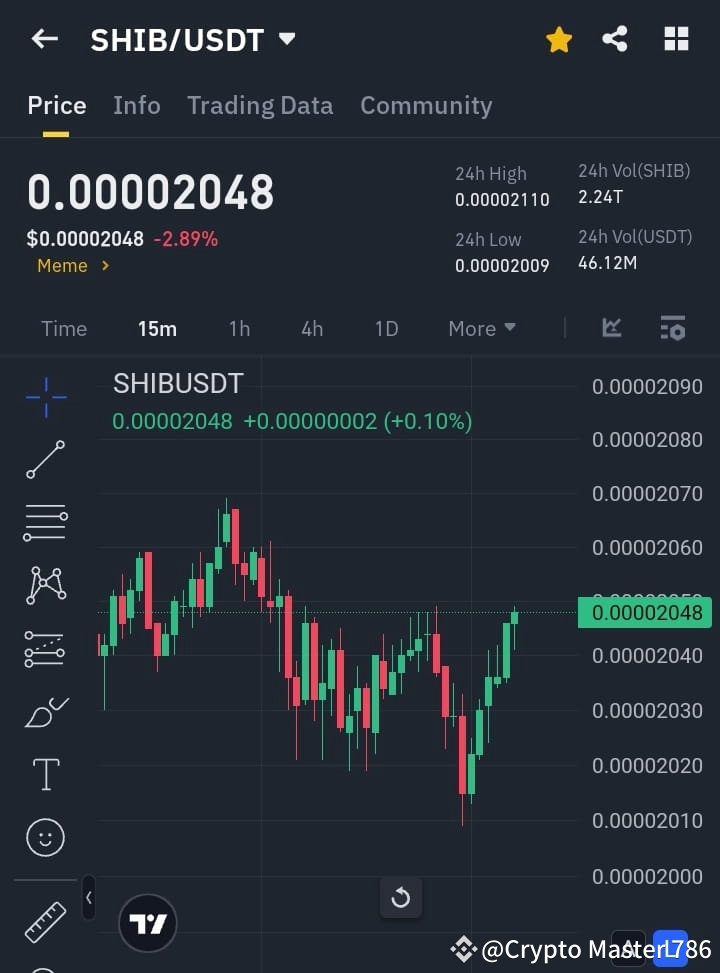Viewport: 720px width, 973px height.
Task: Open the indicators settings icon
Action: 673,328
